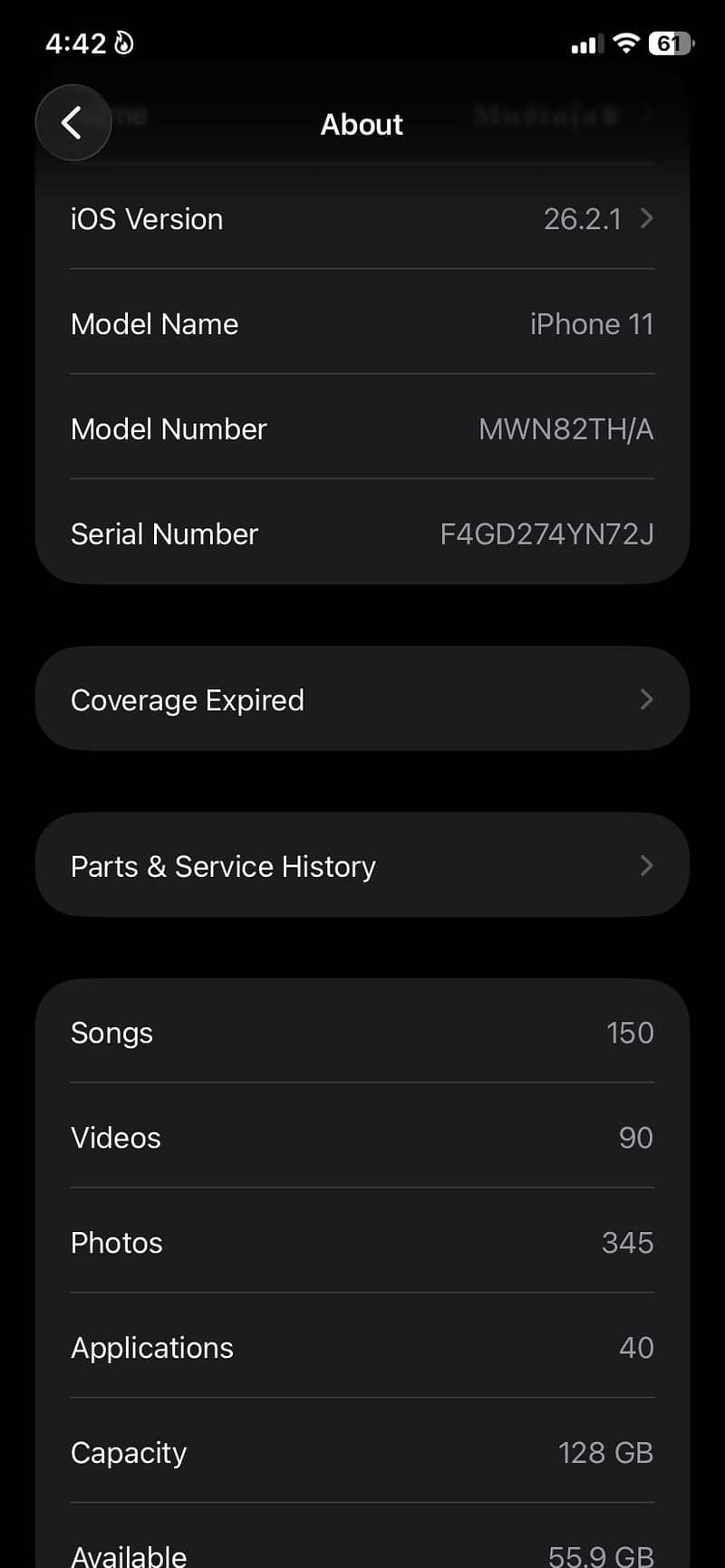
Task: View Parts & Service History
Action: (362, 866)
